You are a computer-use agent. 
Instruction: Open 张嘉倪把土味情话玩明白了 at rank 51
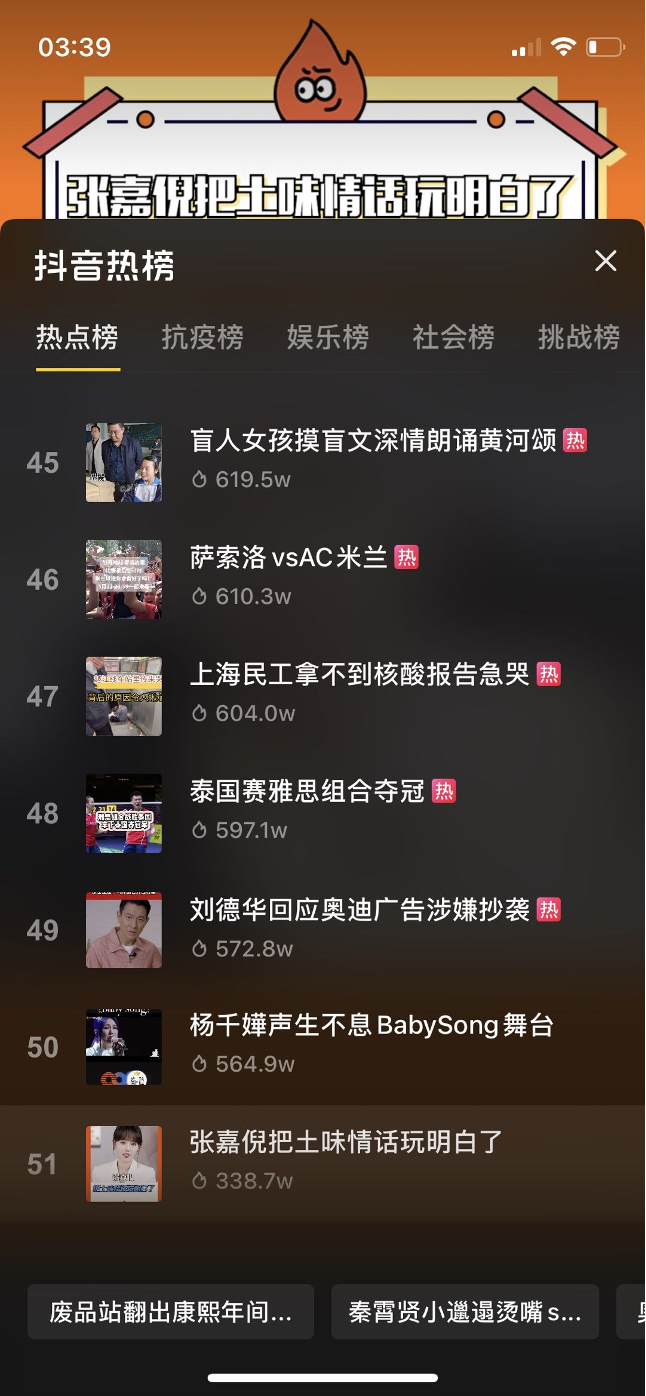[345, 1143]
